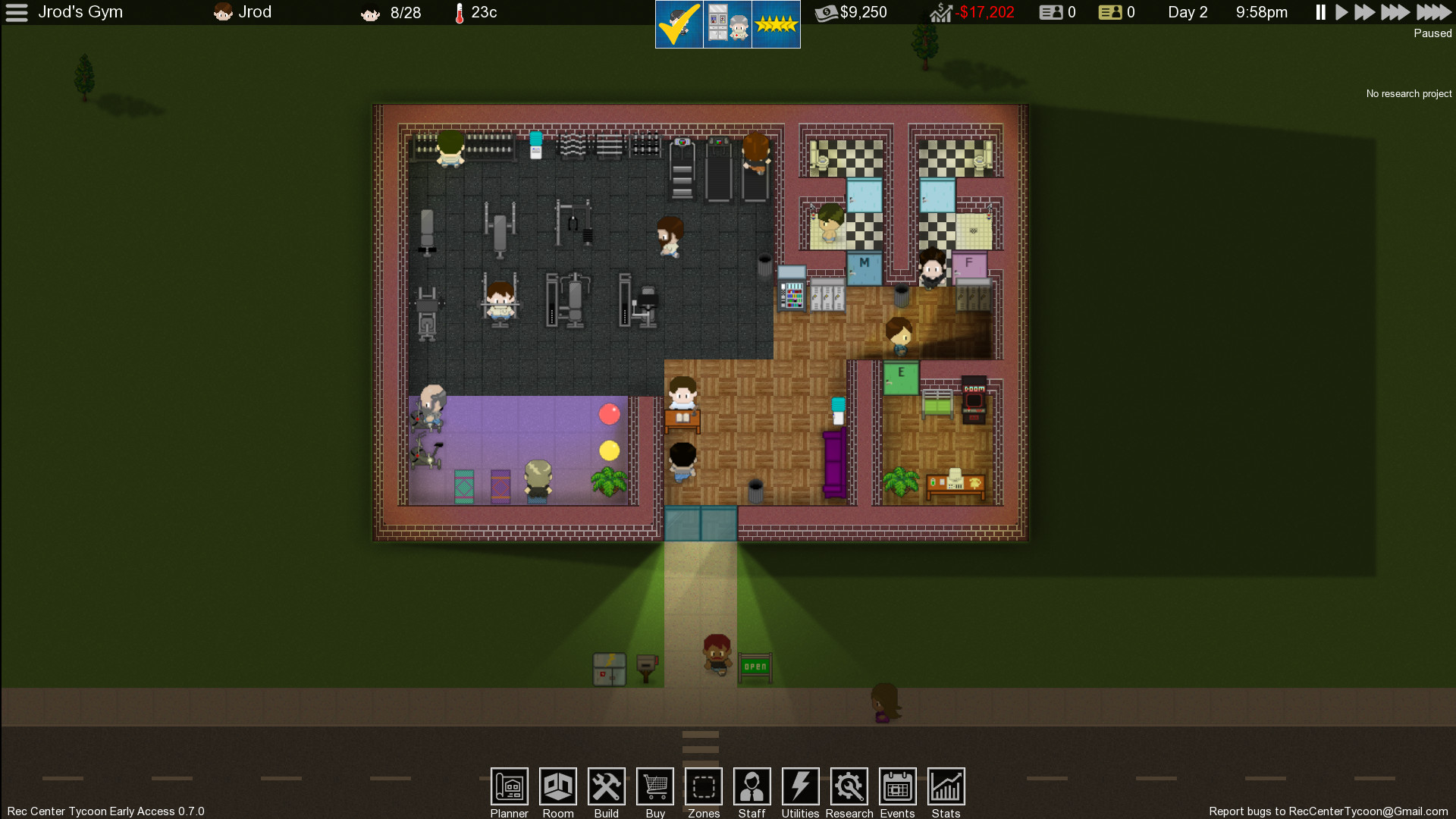Open the gym star rating
Screen dimensions: 1456x819
click(x=776, y=24)
